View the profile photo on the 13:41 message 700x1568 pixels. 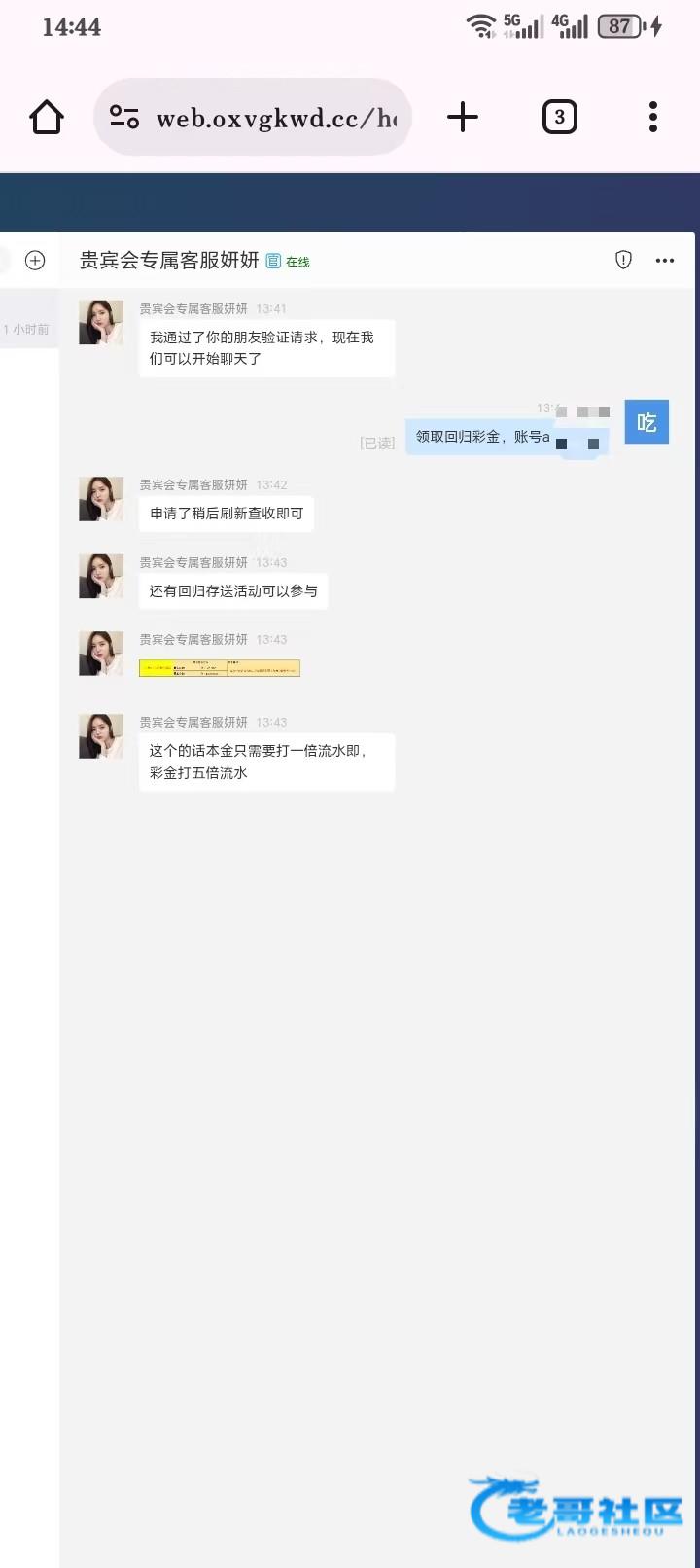[x=101, y=323]
